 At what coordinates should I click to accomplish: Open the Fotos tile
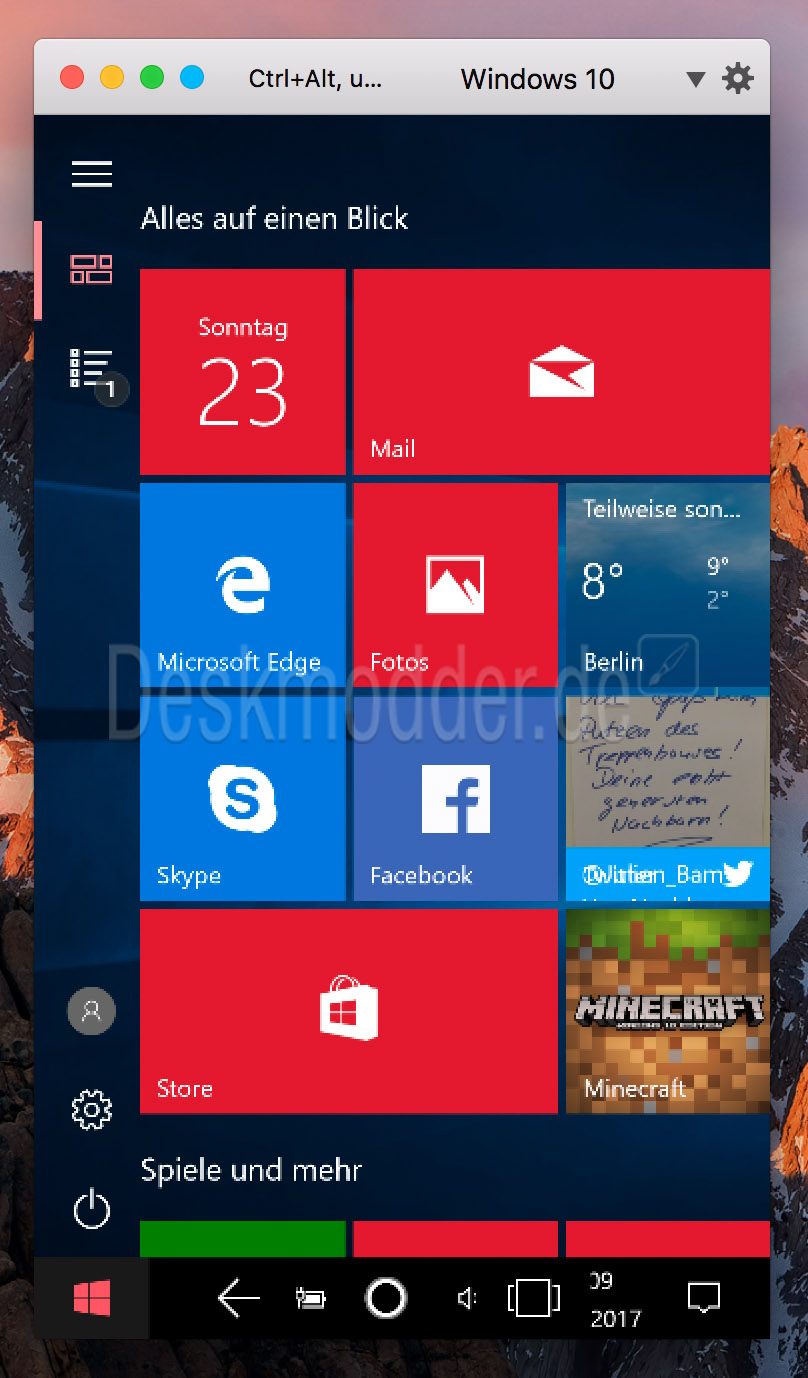click(455, 585)
